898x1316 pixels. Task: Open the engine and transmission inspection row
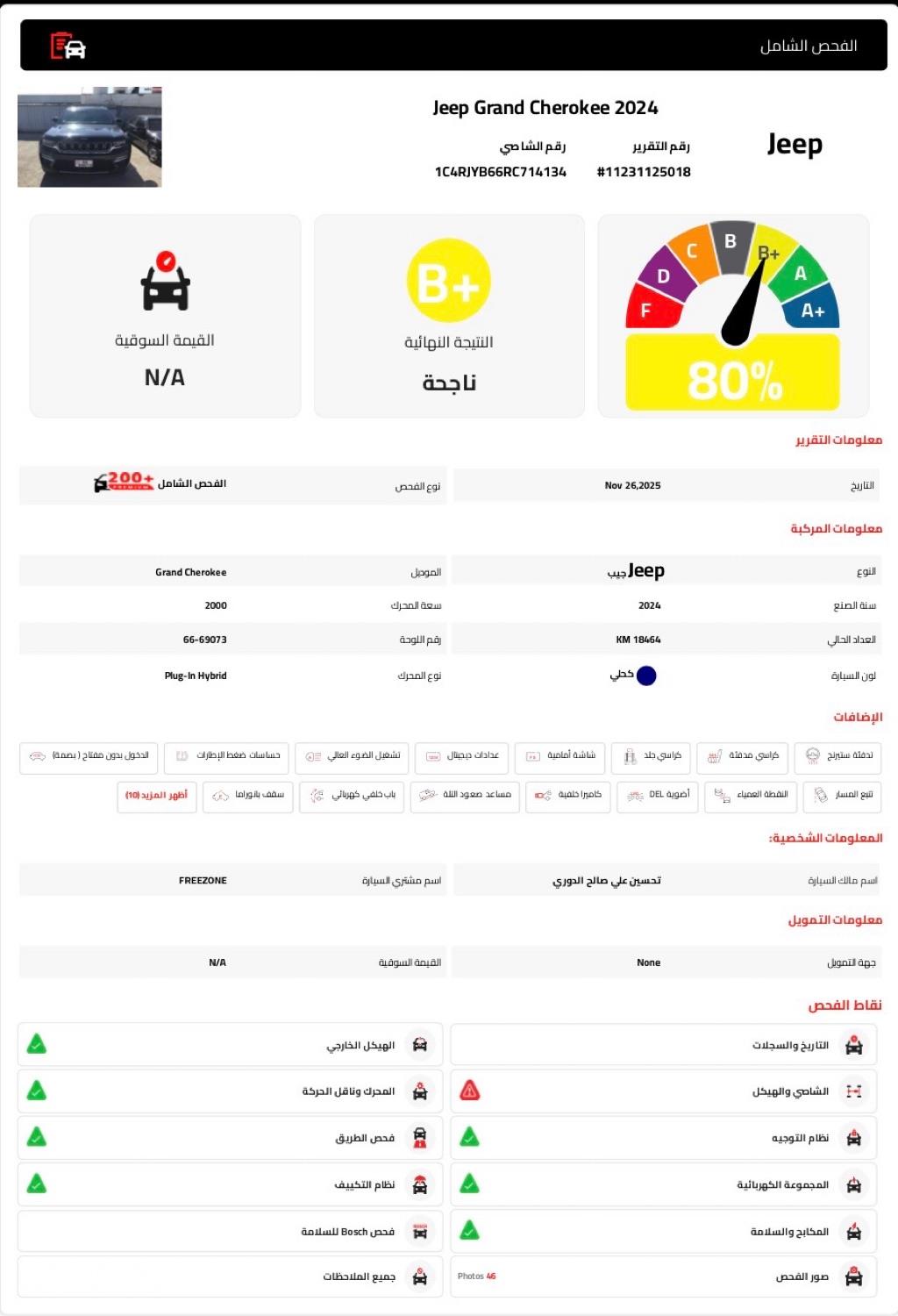[230, 1091]
